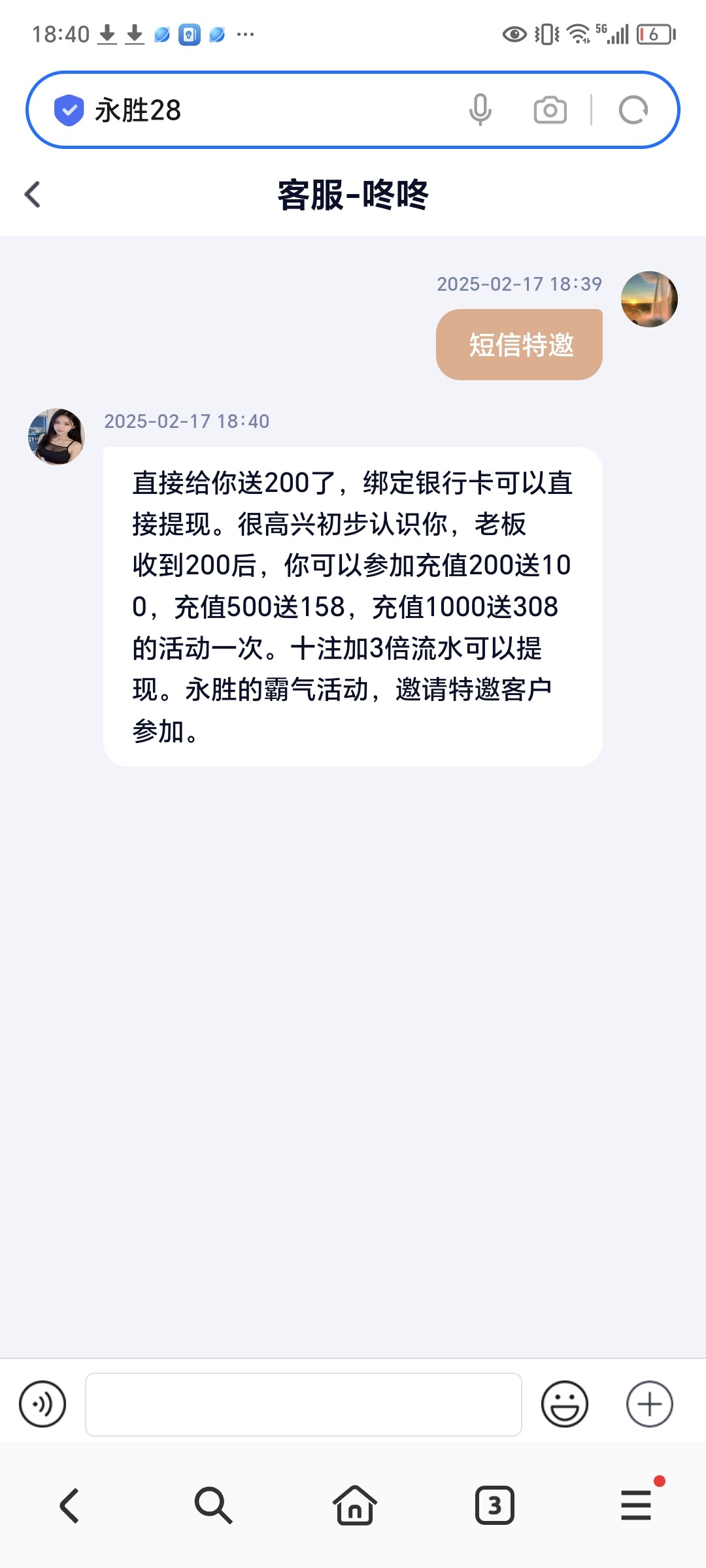Tap your own sunset profile avatar
The image size is (706, 1568).
[649, 299]
